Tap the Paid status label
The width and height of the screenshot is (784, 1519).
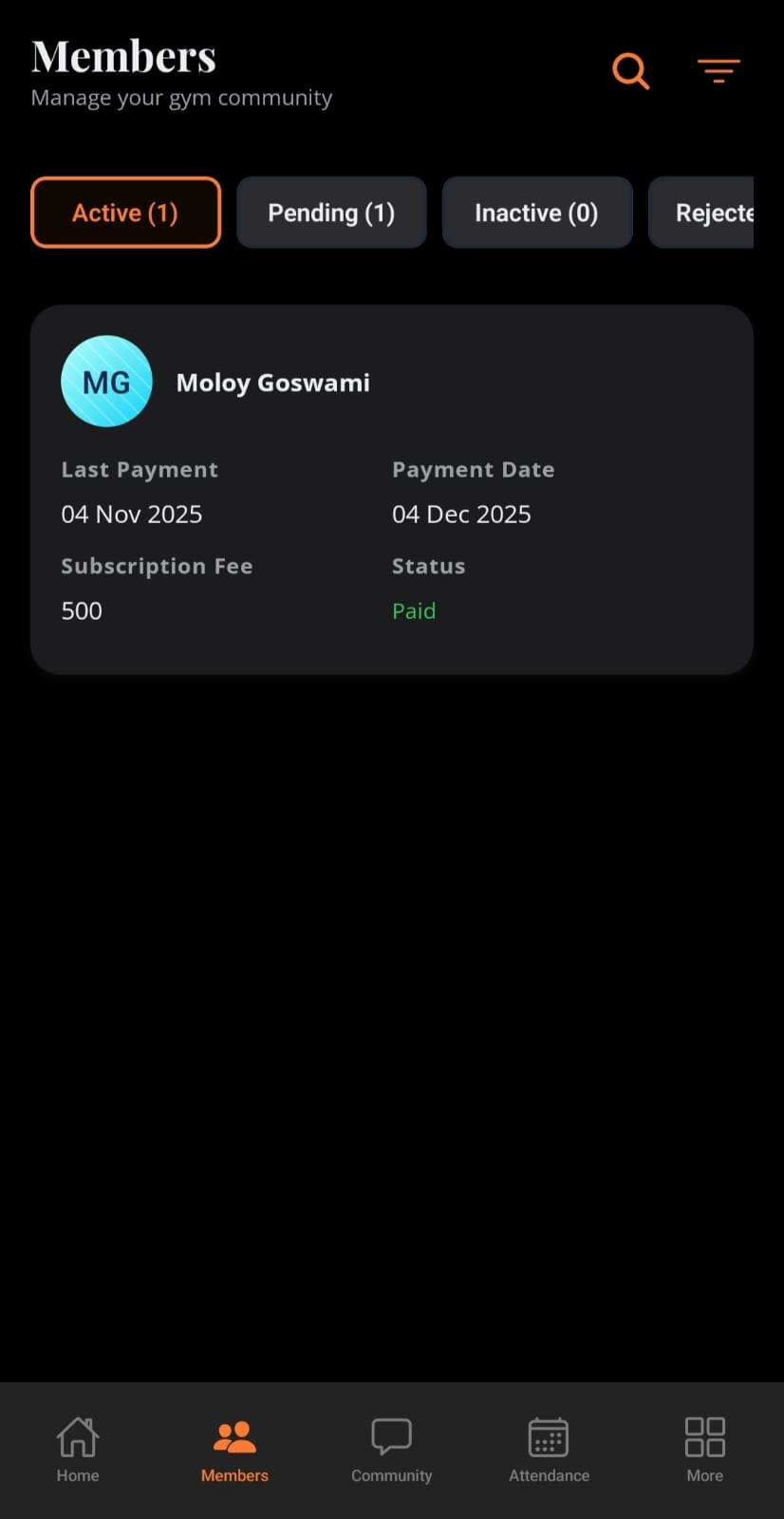(414, 610)
